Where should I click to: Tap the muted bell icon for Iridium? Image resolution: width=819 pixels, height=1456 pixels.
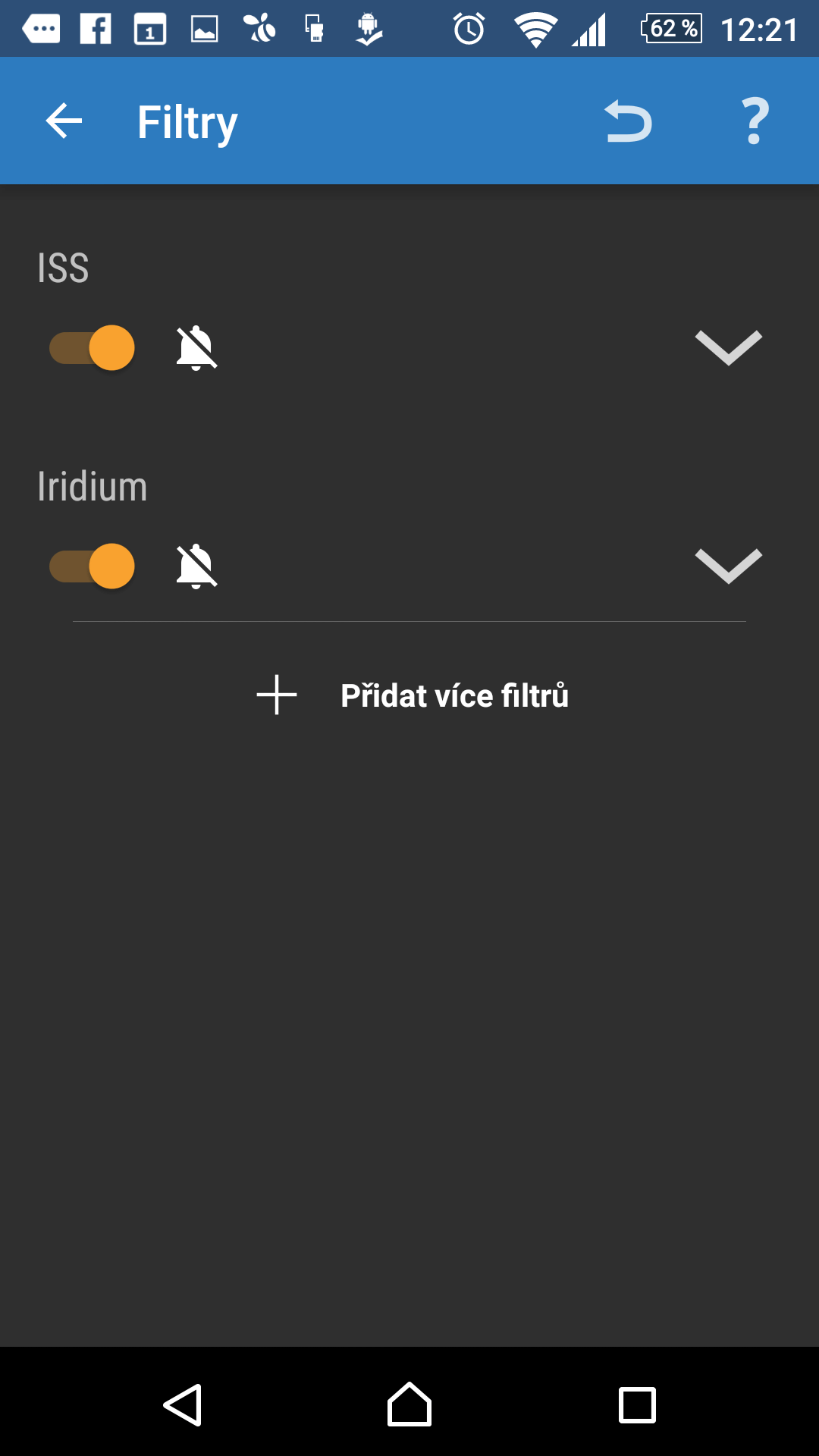click(196, 566)
